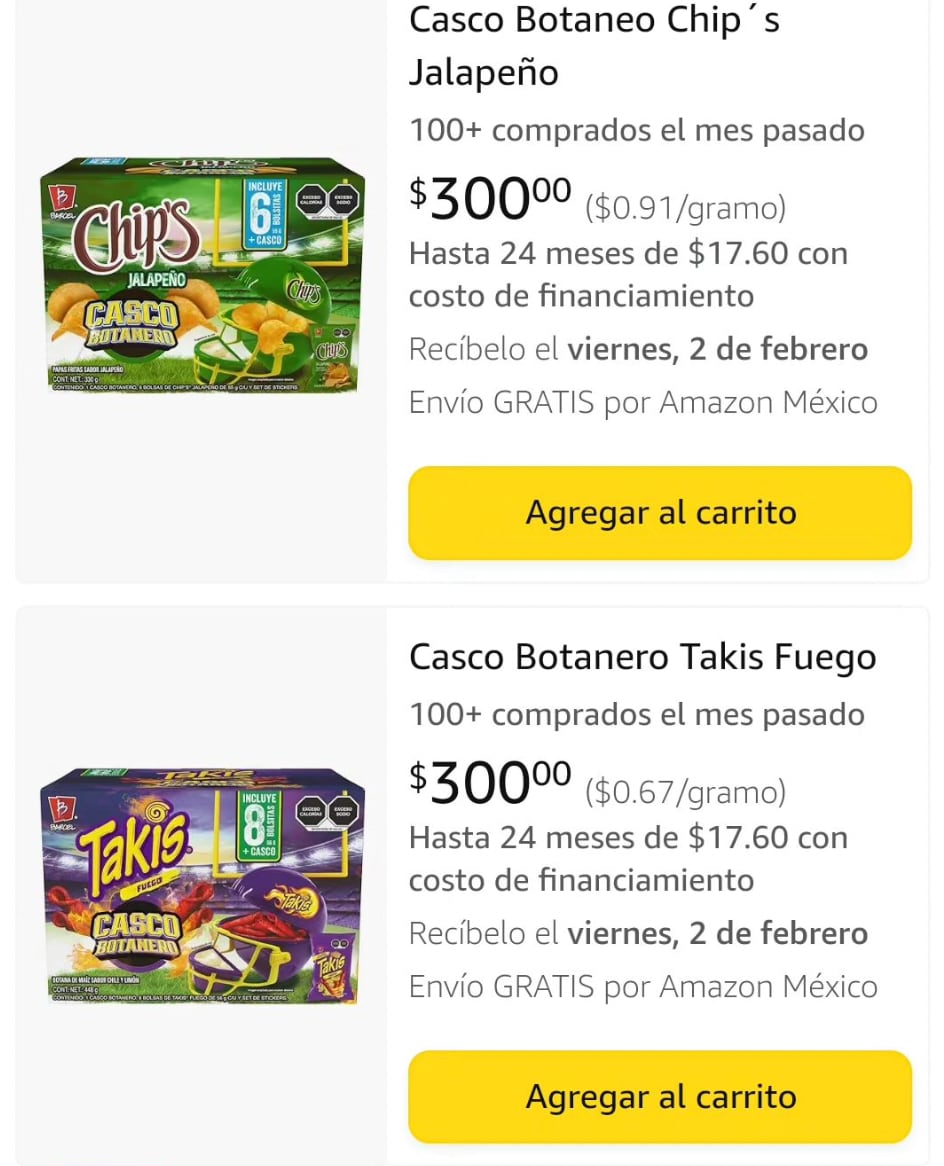The image size is (944, 1166).
Task: Open the Chip's Jalapeño product image
Action: coord(202,273)
